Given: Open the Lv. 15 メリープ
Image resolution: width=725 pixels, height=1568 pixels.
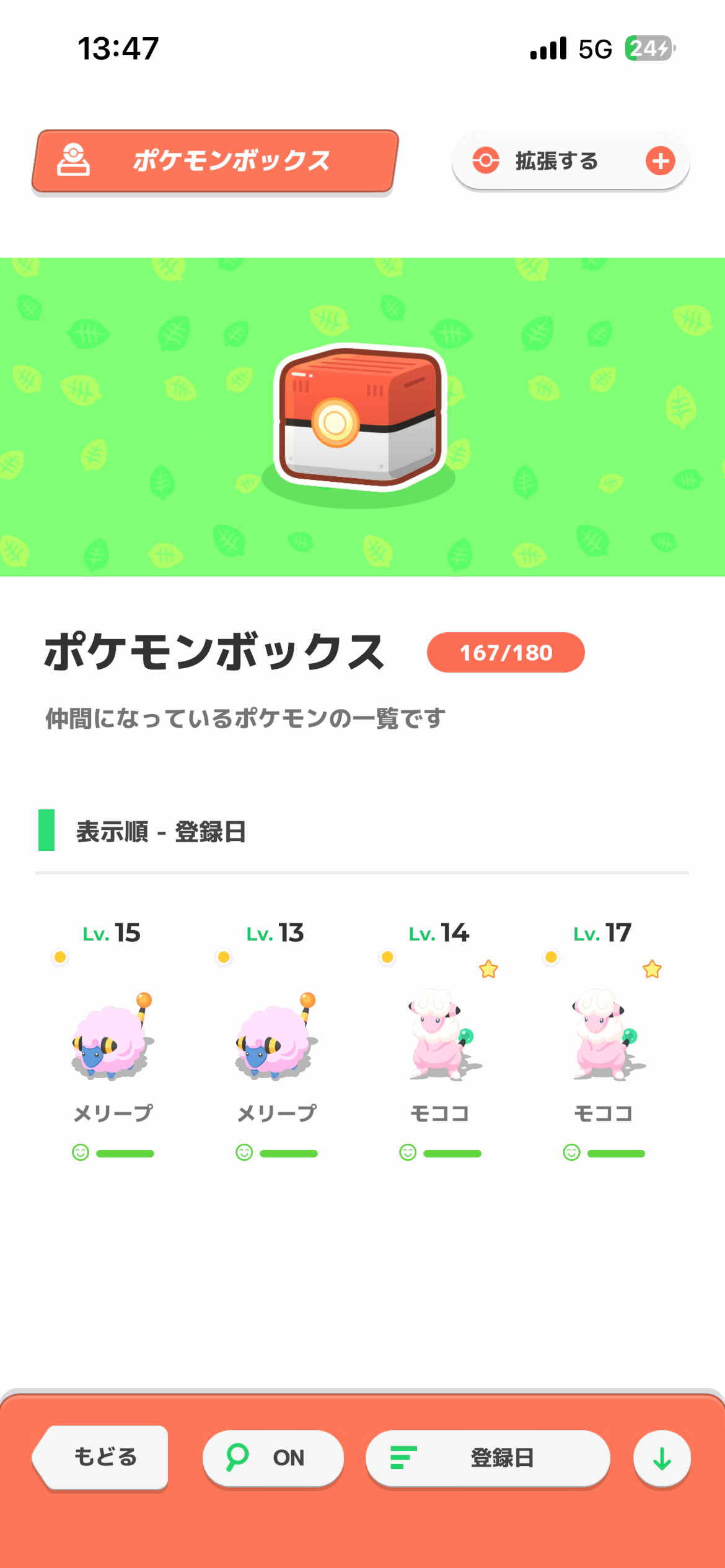Looking at the screenshot, I should point(112,1037).
